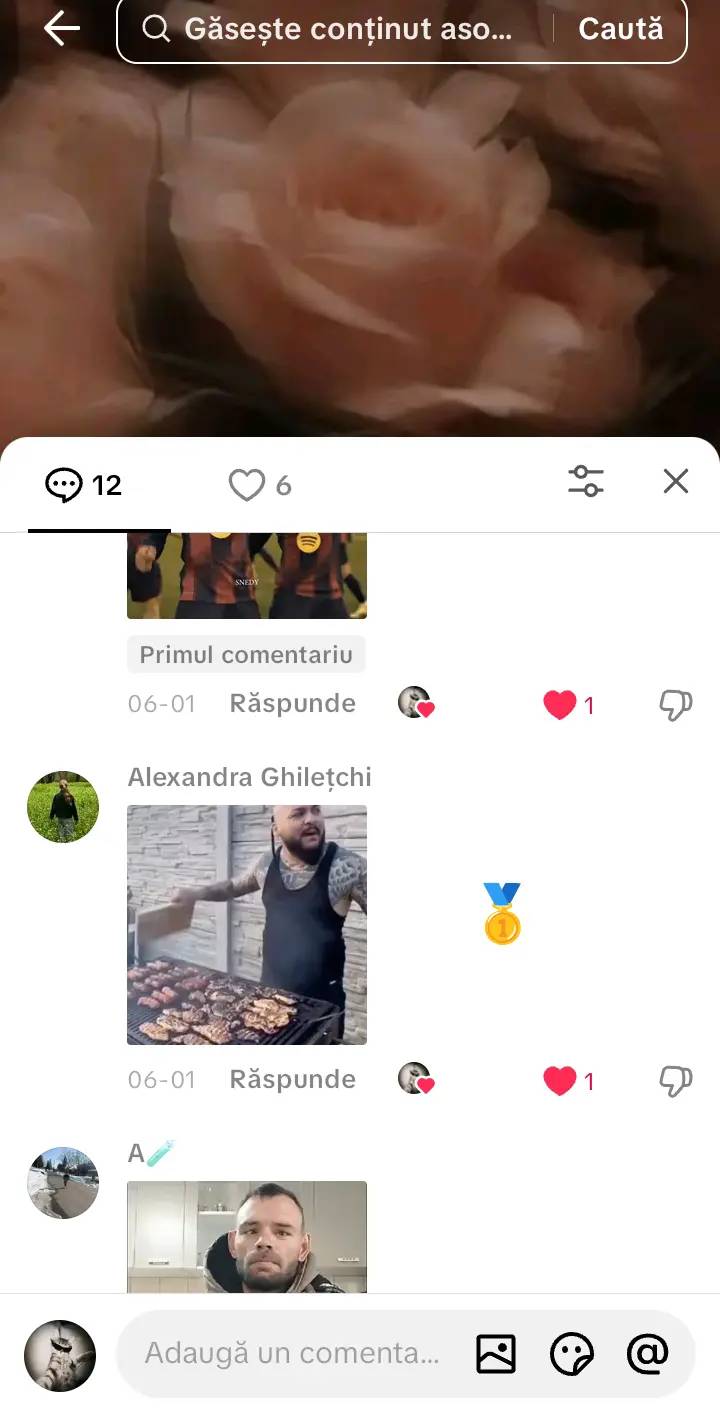Mention someone with the @ icon
Viewport: 720px width, 1416px height.
[x=647, y=1354]
